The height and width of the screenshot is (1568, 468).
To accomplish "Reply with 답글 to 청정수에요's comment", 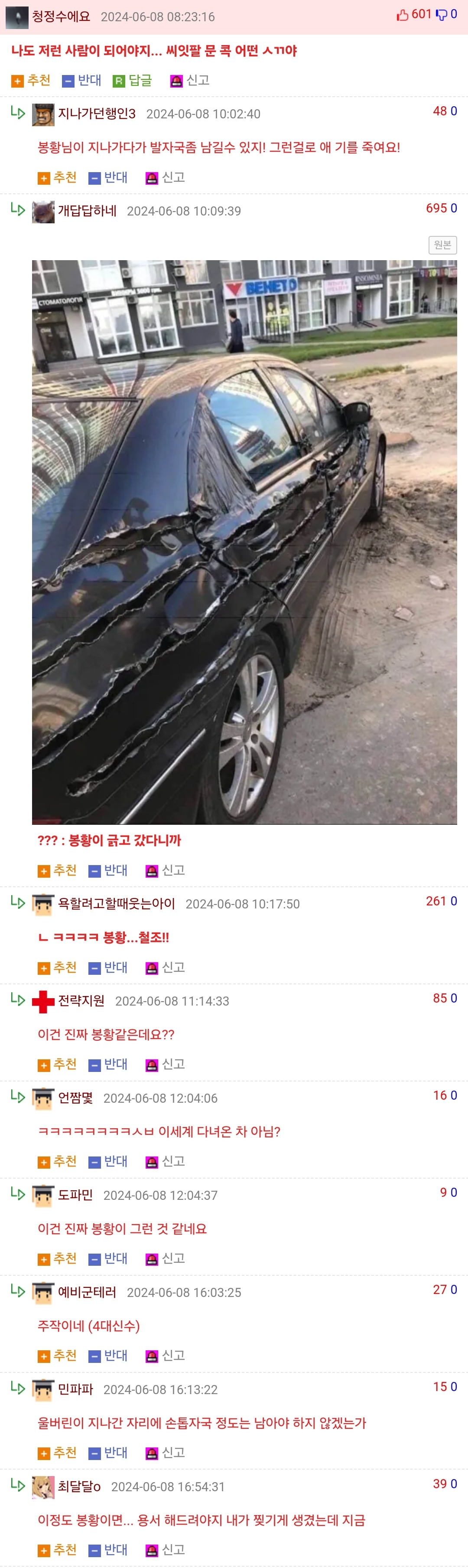I will click(x=133, y=80).
